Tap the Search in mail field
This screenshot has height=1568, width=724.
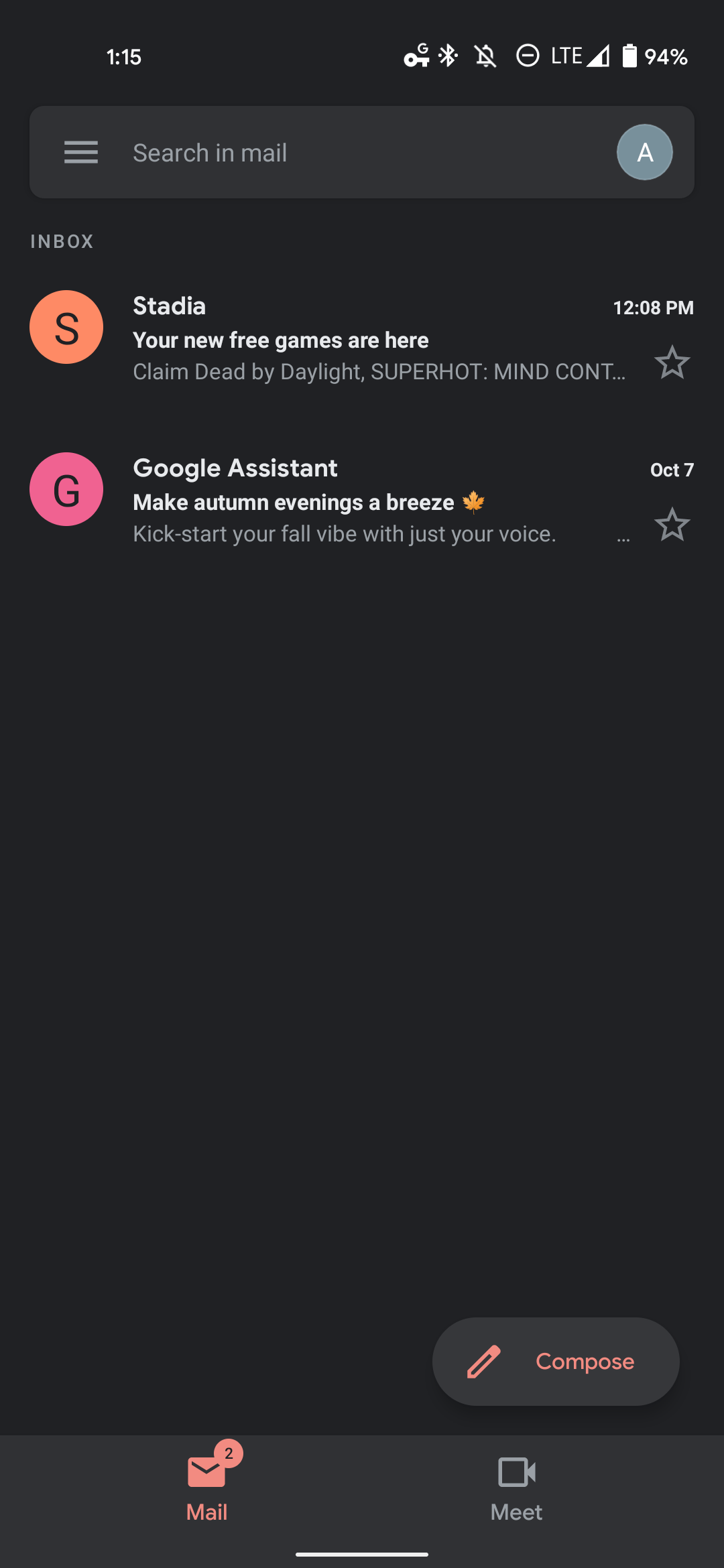click(349, 153)
